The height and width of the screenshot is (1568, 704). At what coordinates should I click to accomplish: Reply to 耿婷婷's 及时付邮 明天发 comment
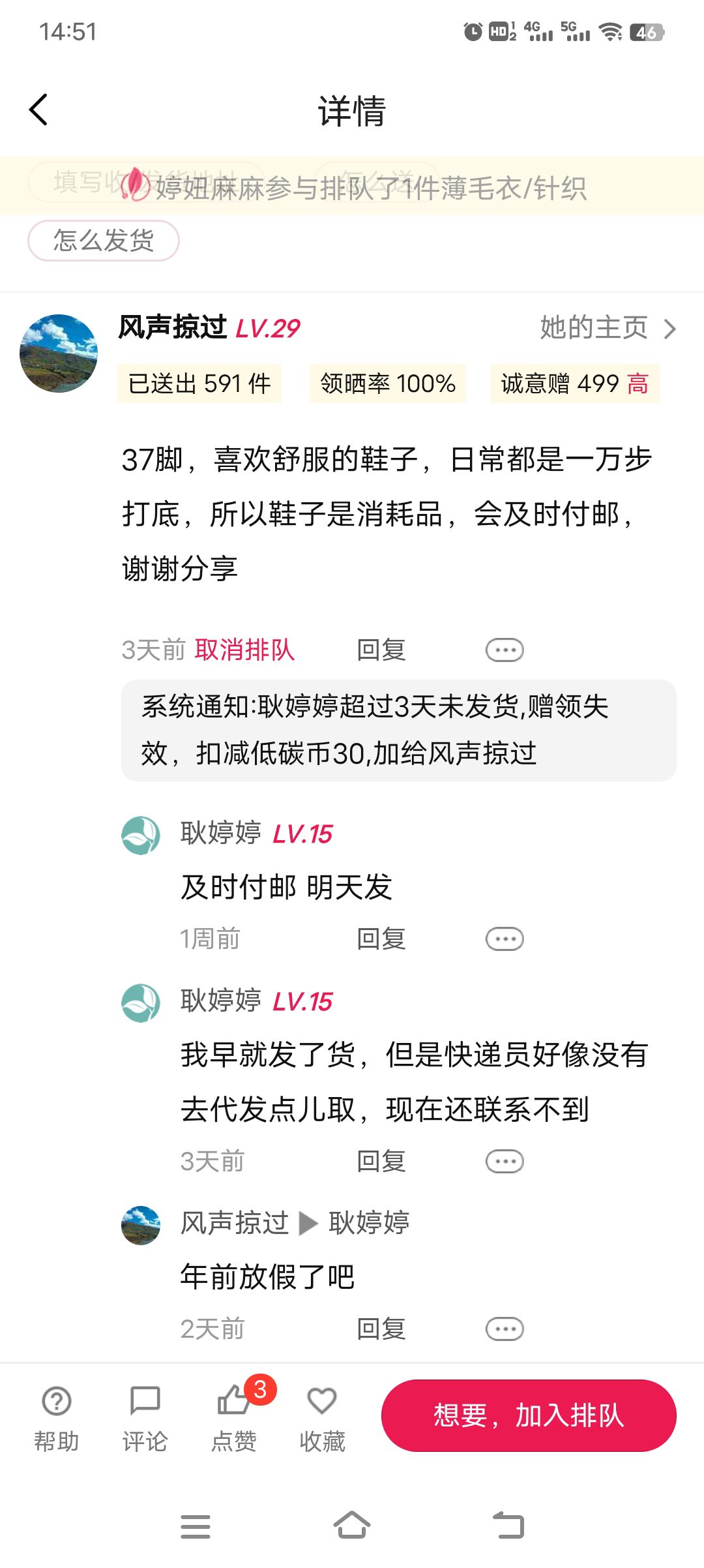pos(381,939)
